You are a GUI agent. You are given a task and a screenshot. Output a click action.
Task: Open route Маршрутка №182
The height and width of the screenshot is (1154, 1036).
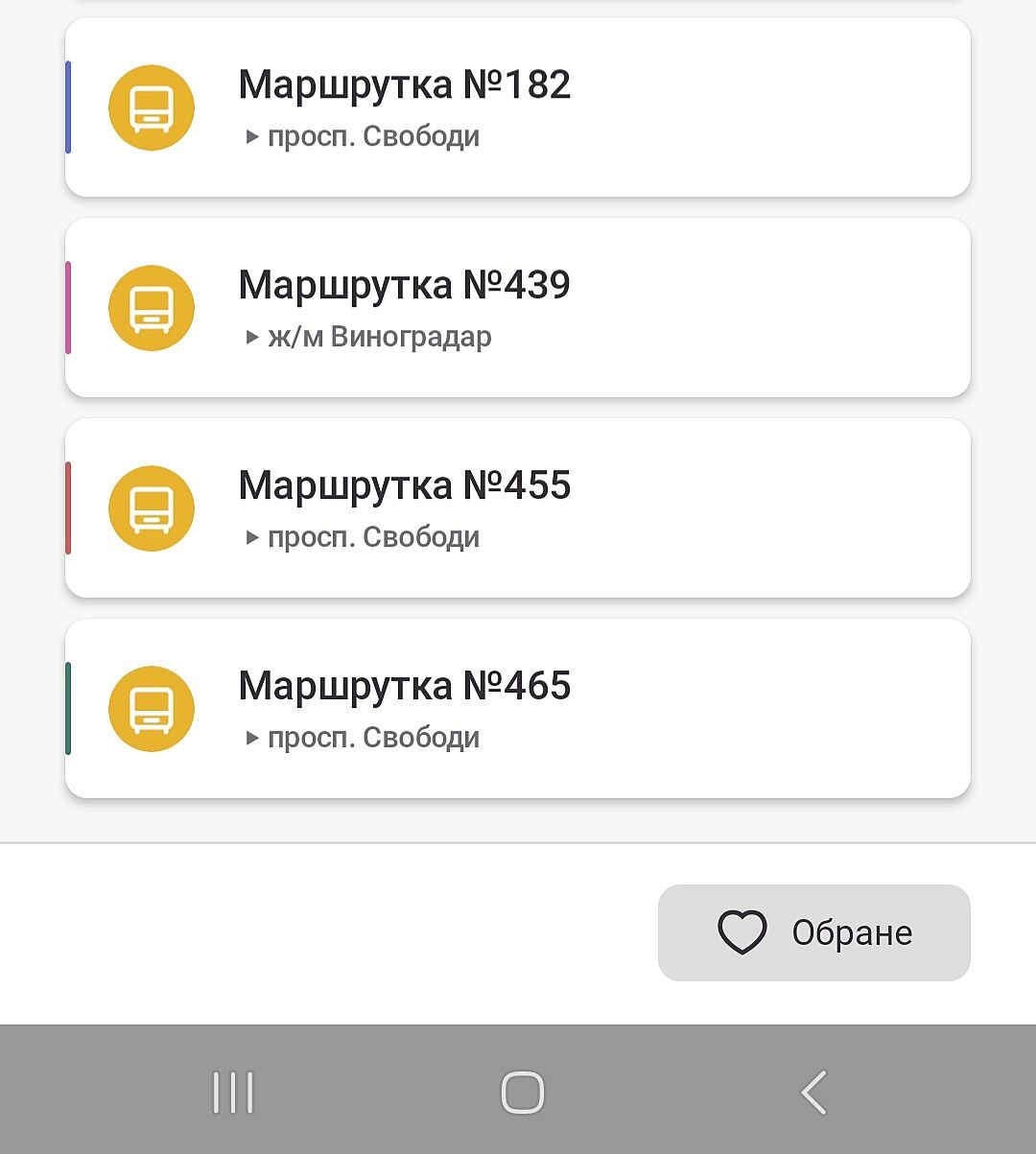point(518,107)
